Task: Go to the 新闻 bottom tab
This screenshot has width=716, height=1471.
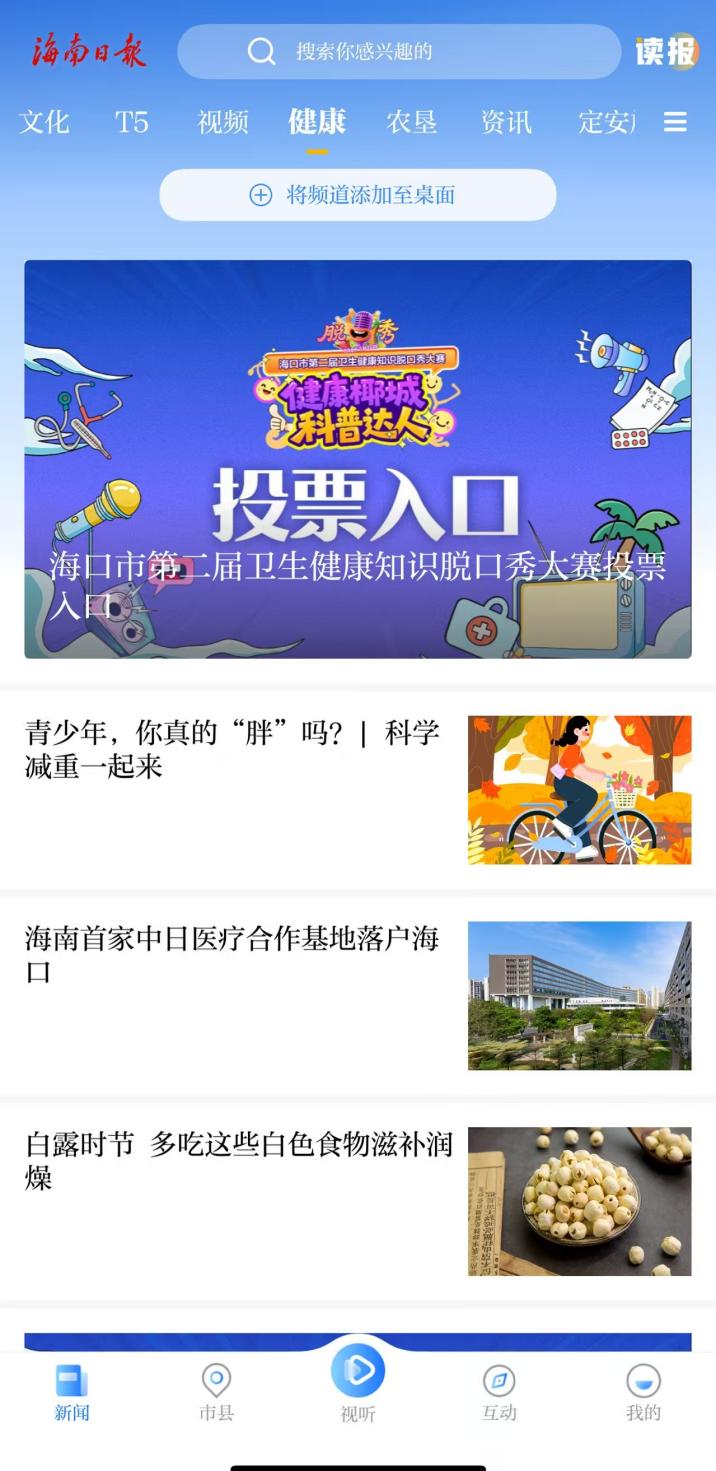Action: coord(72,1392)
